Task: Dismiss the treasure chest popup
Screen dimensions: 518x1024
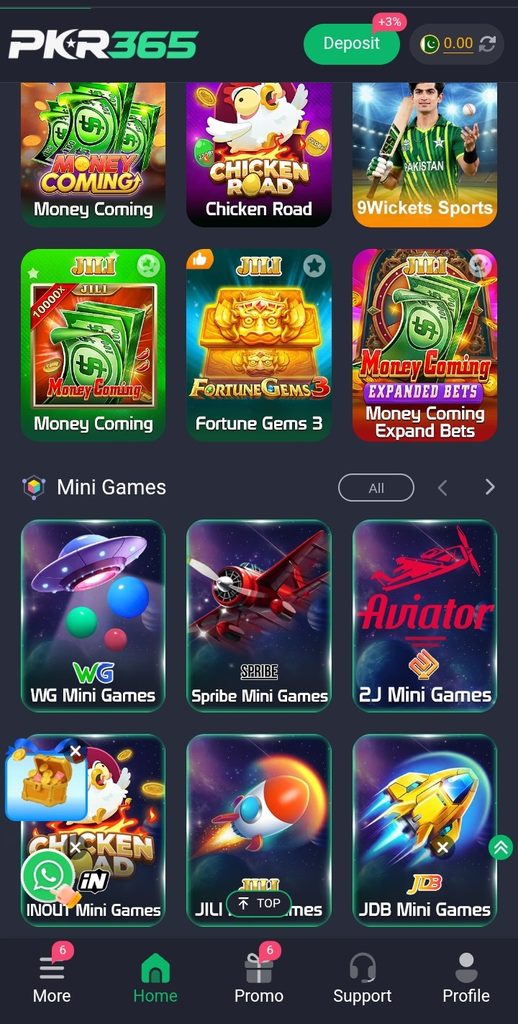Action: click(x=76, y=752)
